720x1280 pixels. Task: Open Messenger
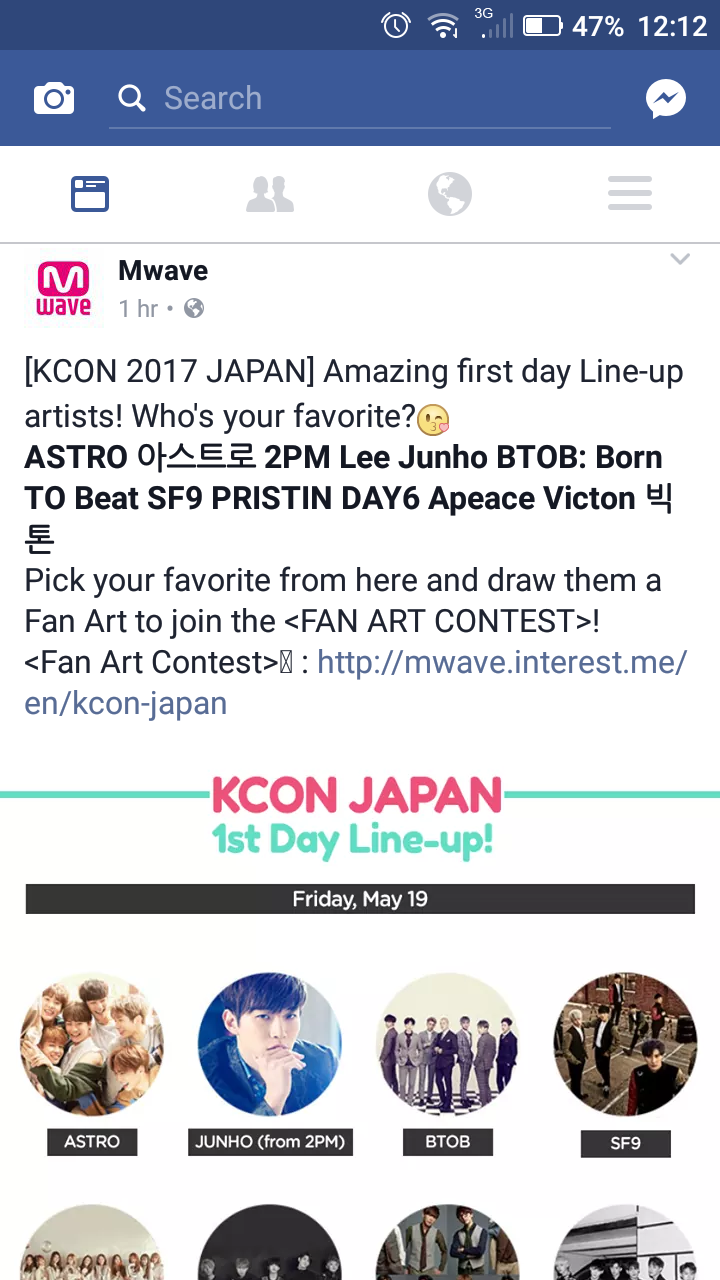(666, 98)
